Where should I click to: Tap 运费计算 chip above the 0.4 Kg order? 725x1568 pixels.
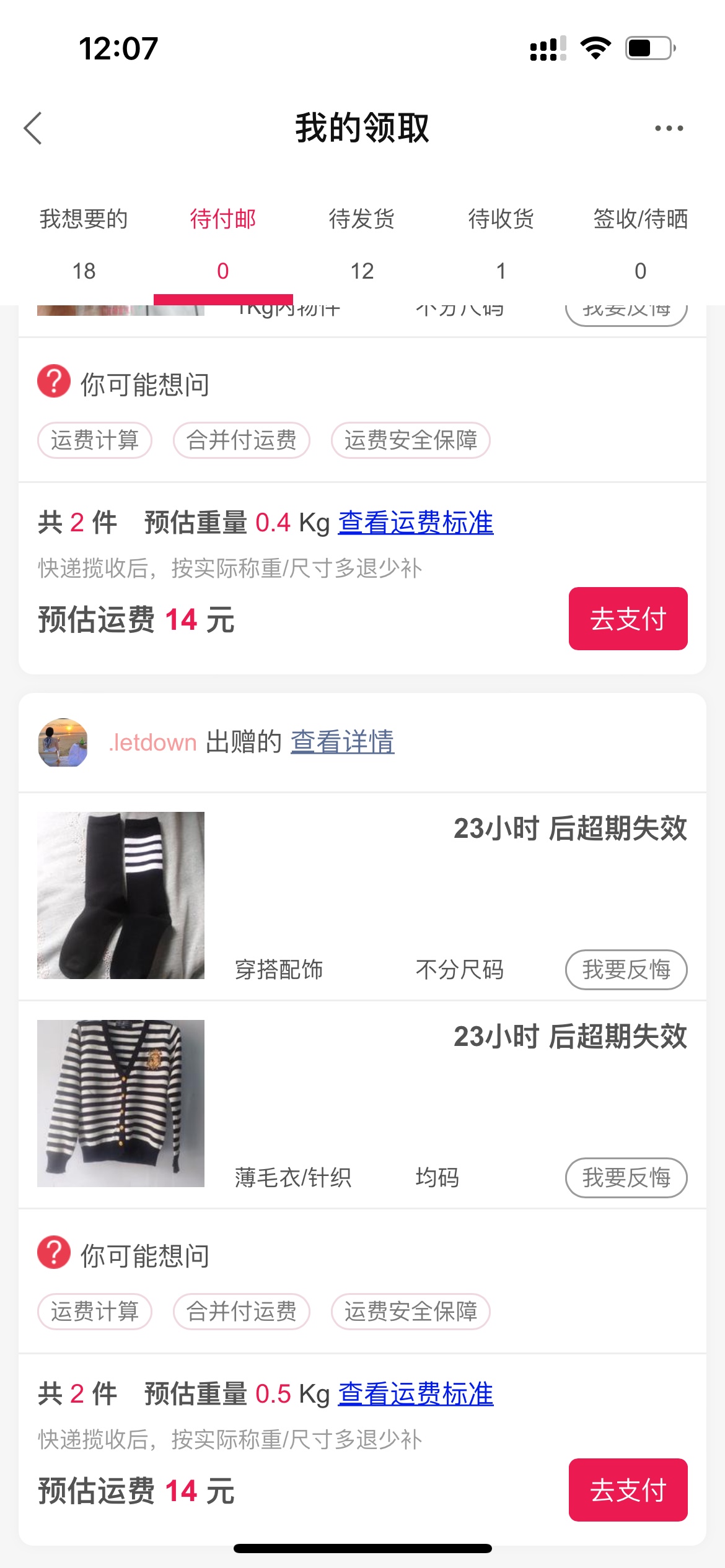(x=95, y=440)
